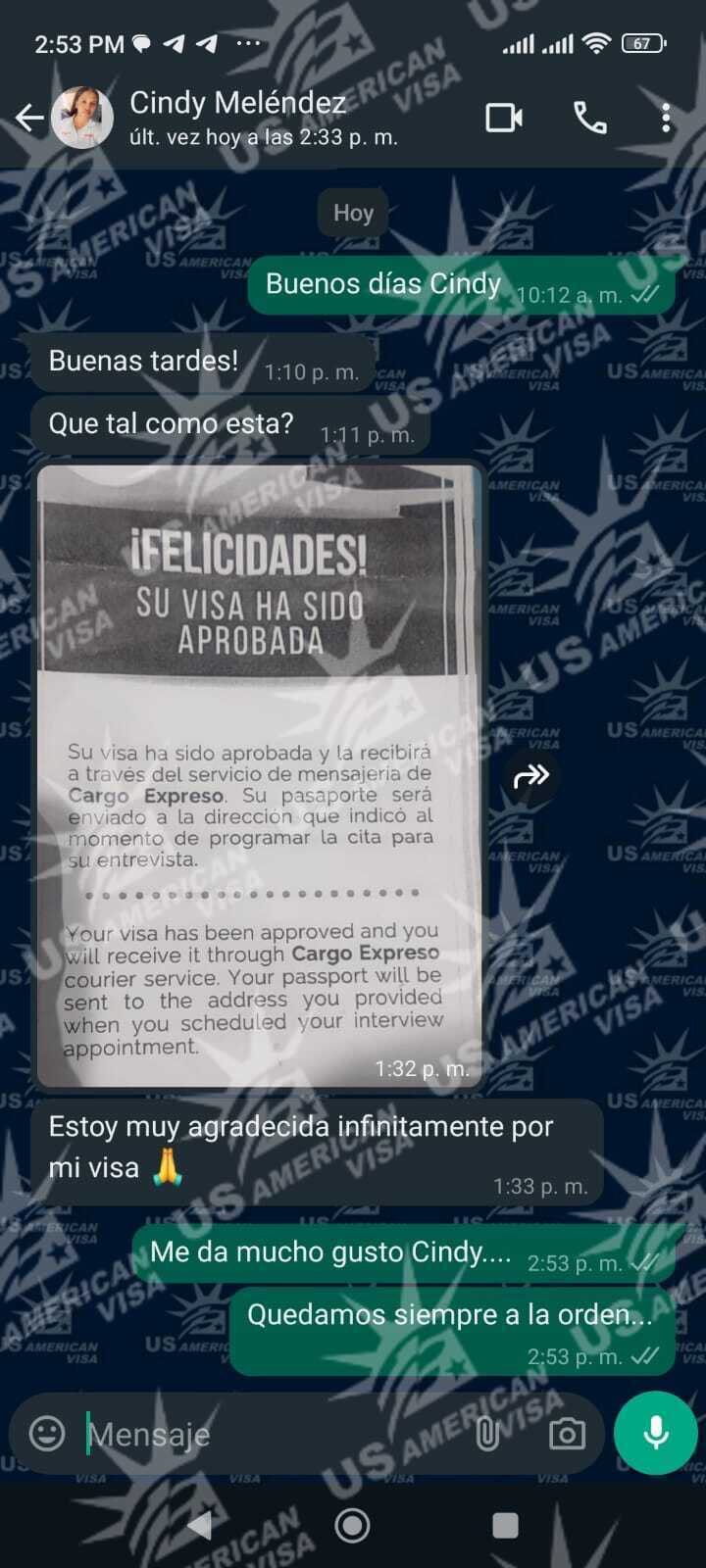Screen dimensions: 706x1568
Task: Open Cindy Meléndez's profile picture
Action: click(82, 119)
